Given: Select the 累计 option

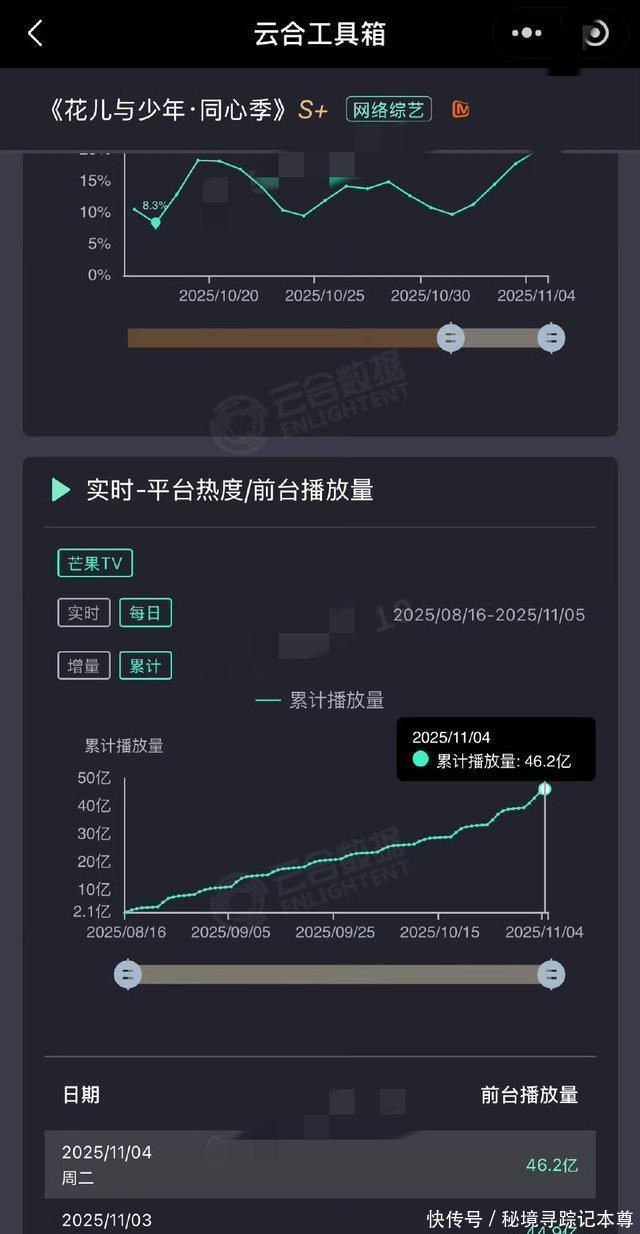Looking at the screenshot, I should 146,665.
